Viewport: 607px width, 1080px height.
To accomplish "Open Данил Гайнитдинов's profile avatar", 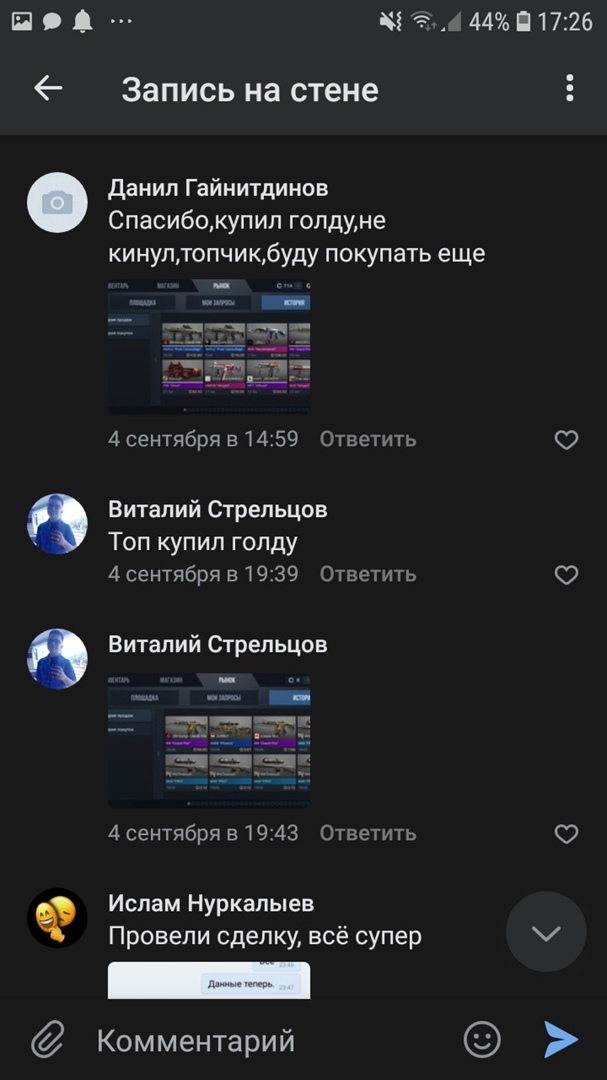I will coord(57,203).
